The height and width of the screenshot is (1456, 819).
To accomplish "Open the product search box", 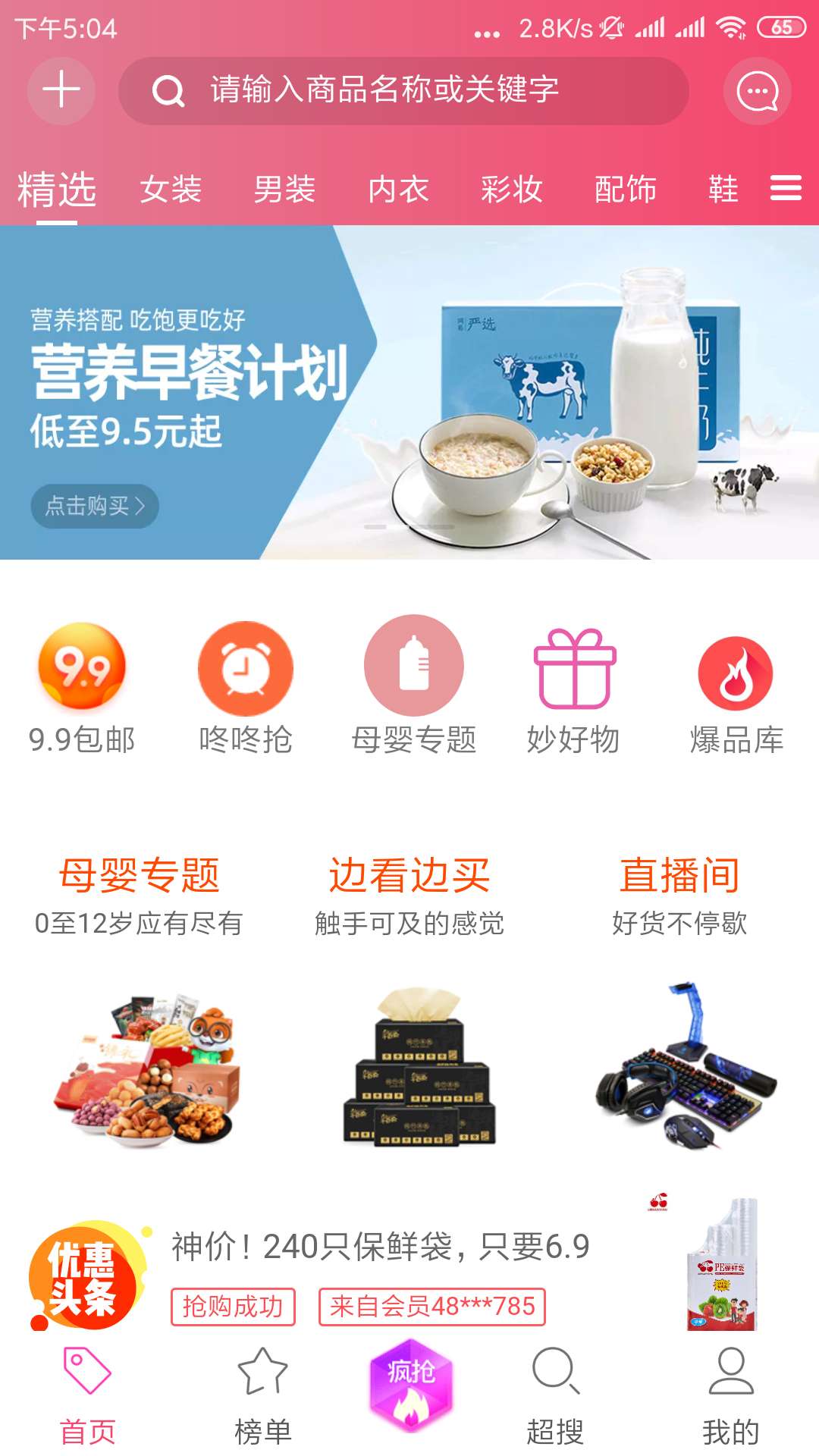I will [x=403, y=90].
